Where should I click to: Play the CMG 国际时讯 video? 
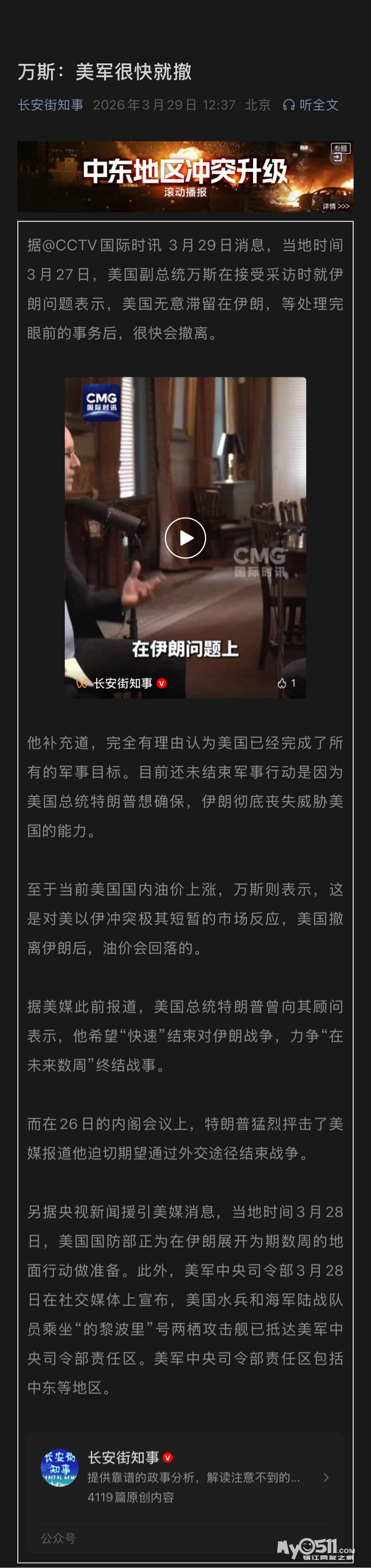click(x=185, y=538)
